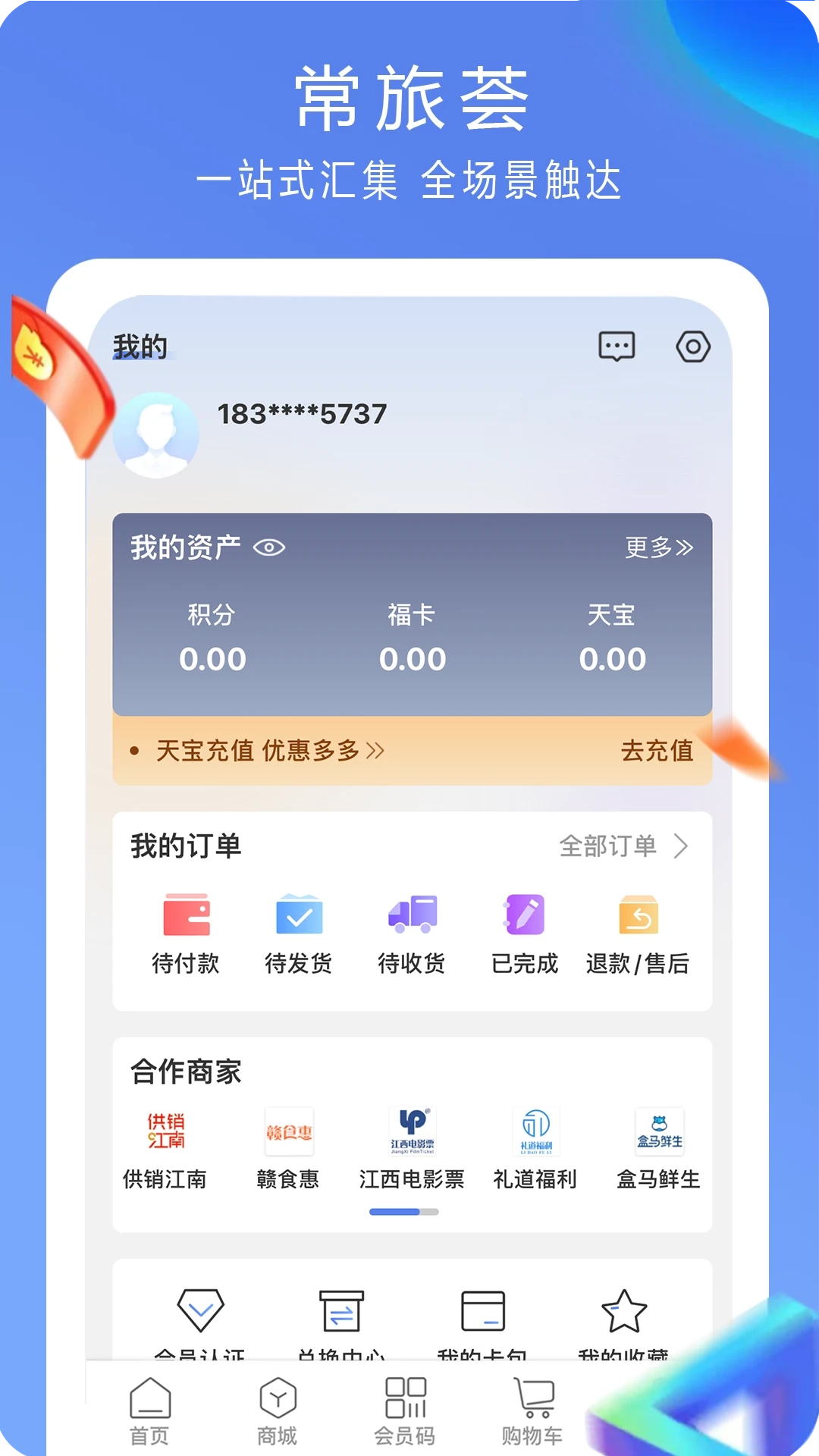Open the messages icon on top right
This screenshot has width=819, height=1456.
[618, 347]
